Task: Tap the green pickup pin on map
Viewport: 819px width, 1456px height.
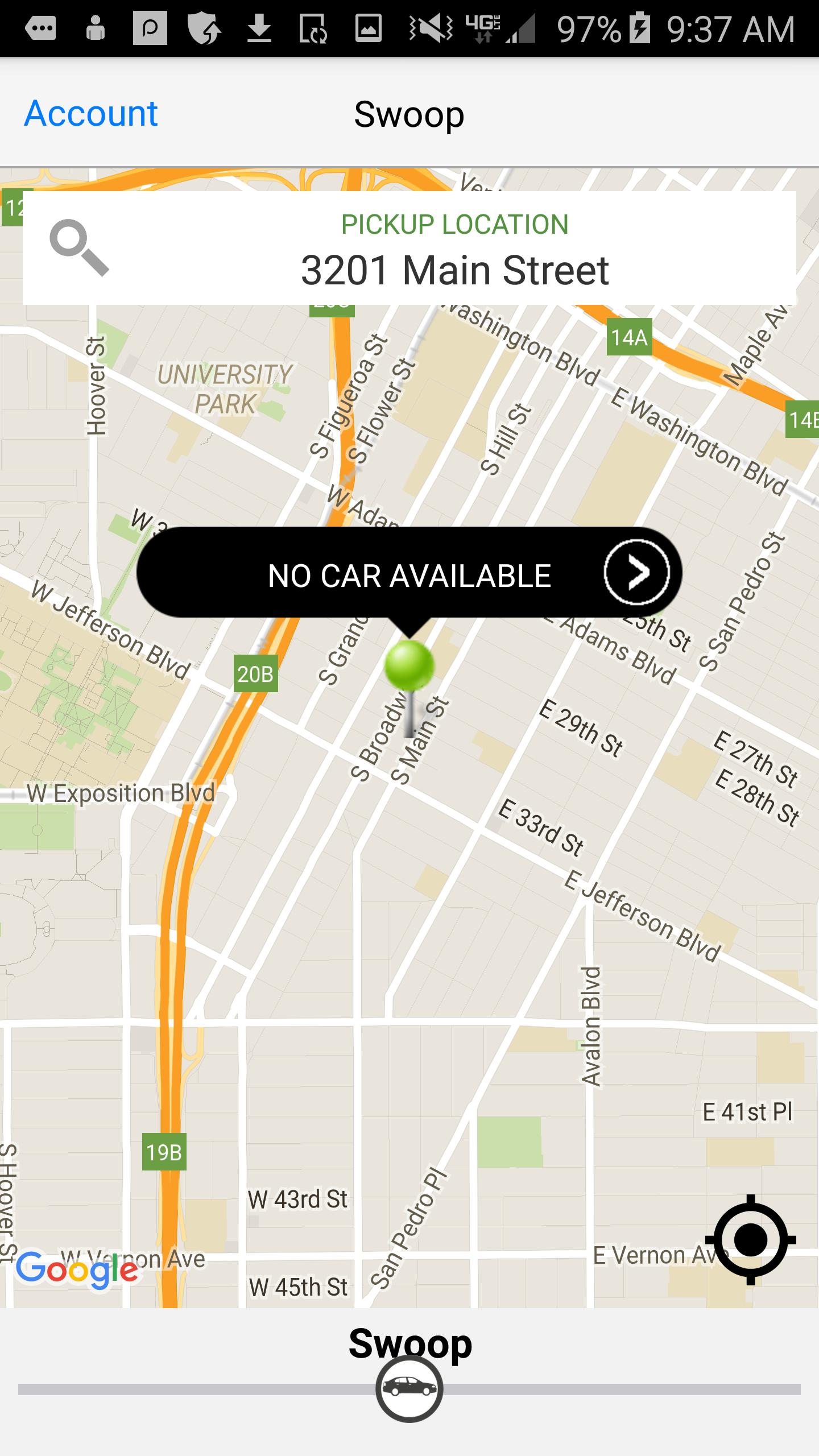Action: [x=409, y=667]
